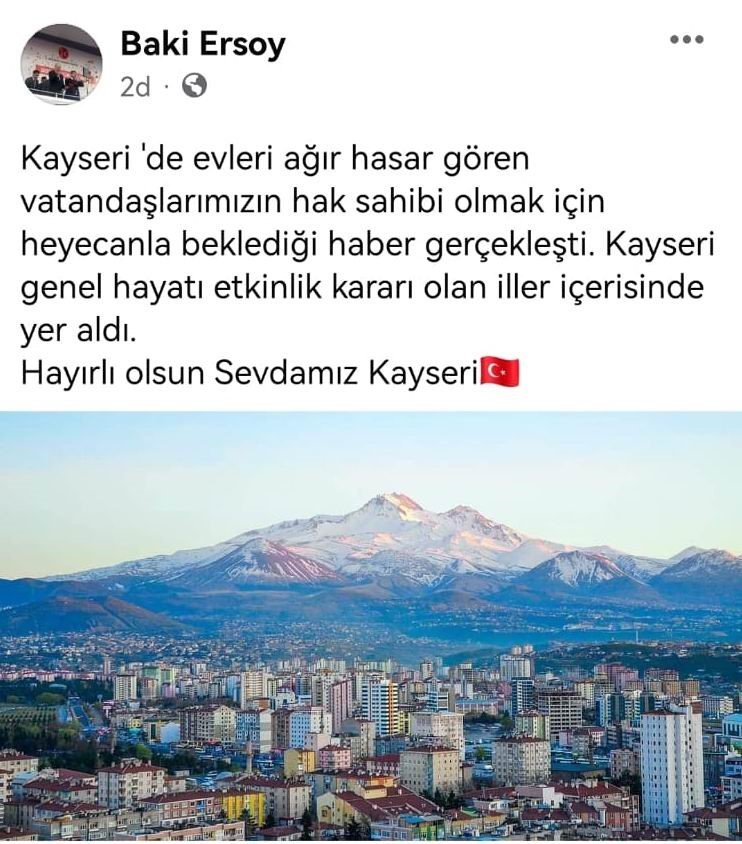Image resolution: width=742 pixels, height=844 pixels.
Task: Open the post's three-dot options menu
Action: point(686,40)
